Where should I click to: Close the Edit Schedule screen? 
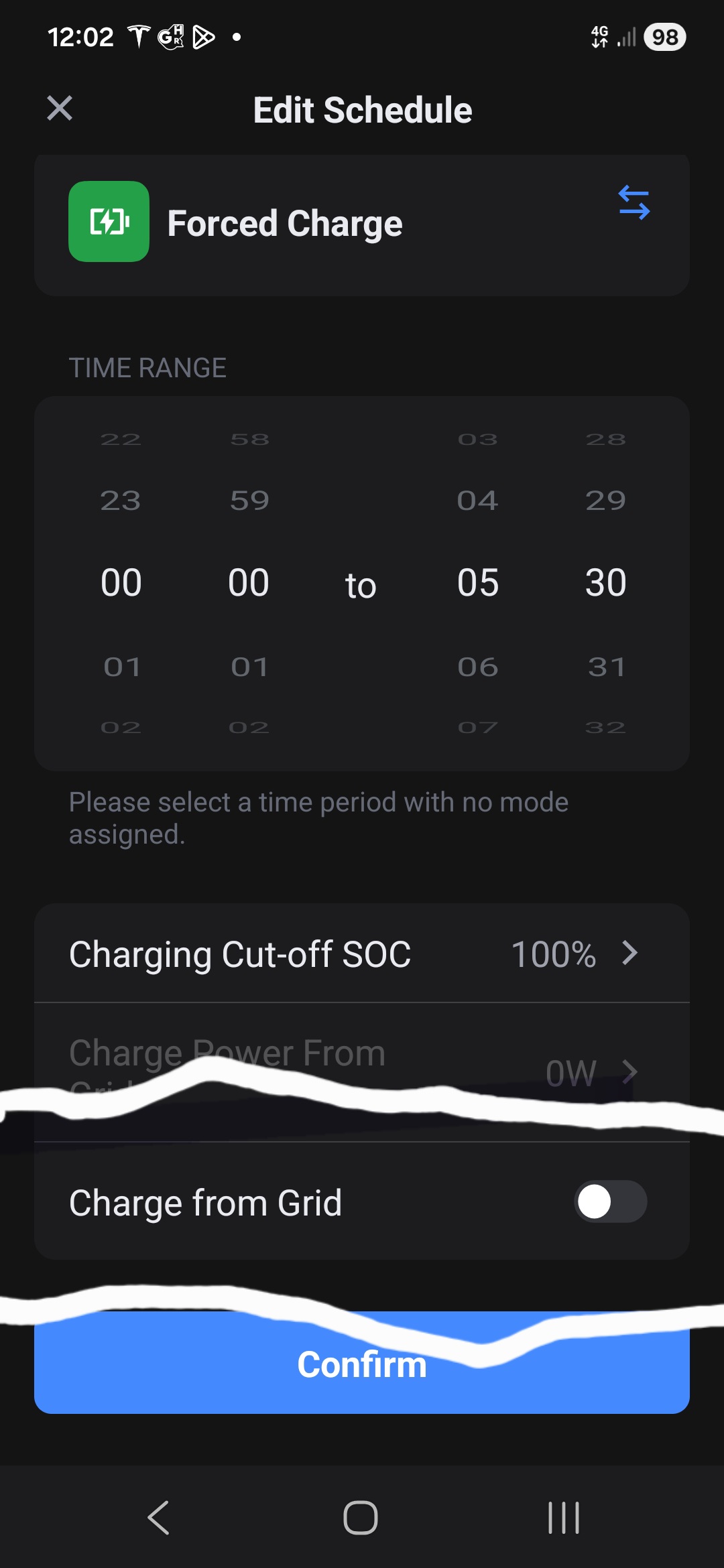[60, 108]
